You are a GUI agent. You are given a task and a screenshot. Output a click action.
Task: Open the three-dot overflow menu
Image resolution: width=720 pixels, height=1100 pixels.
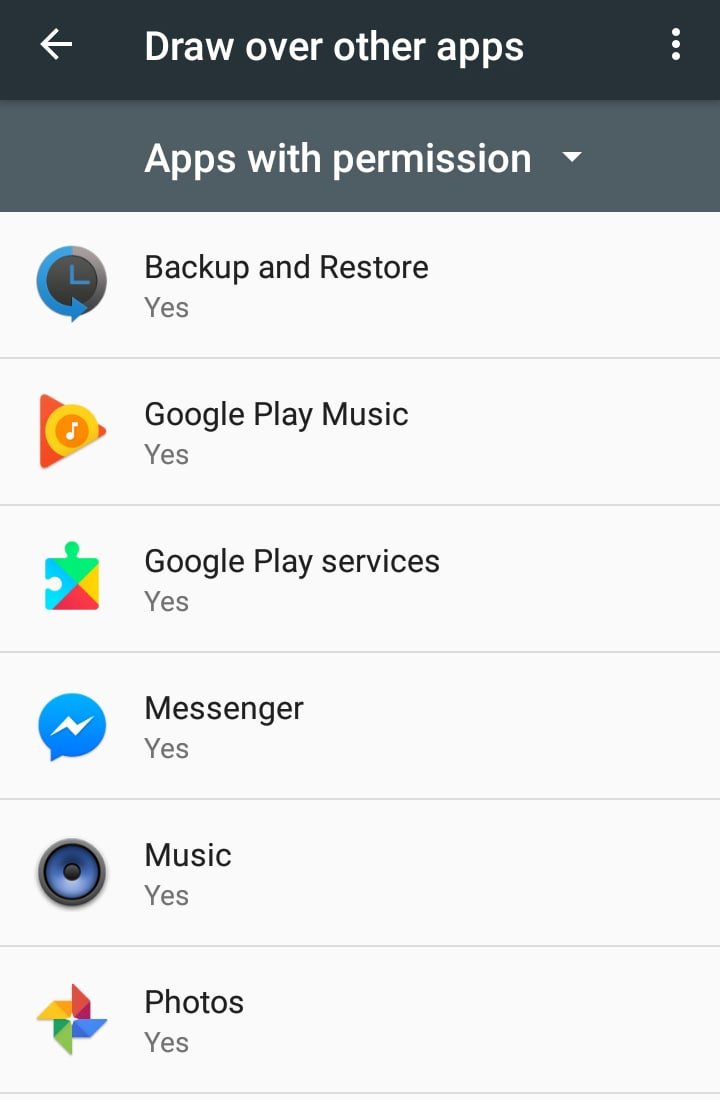676,45
